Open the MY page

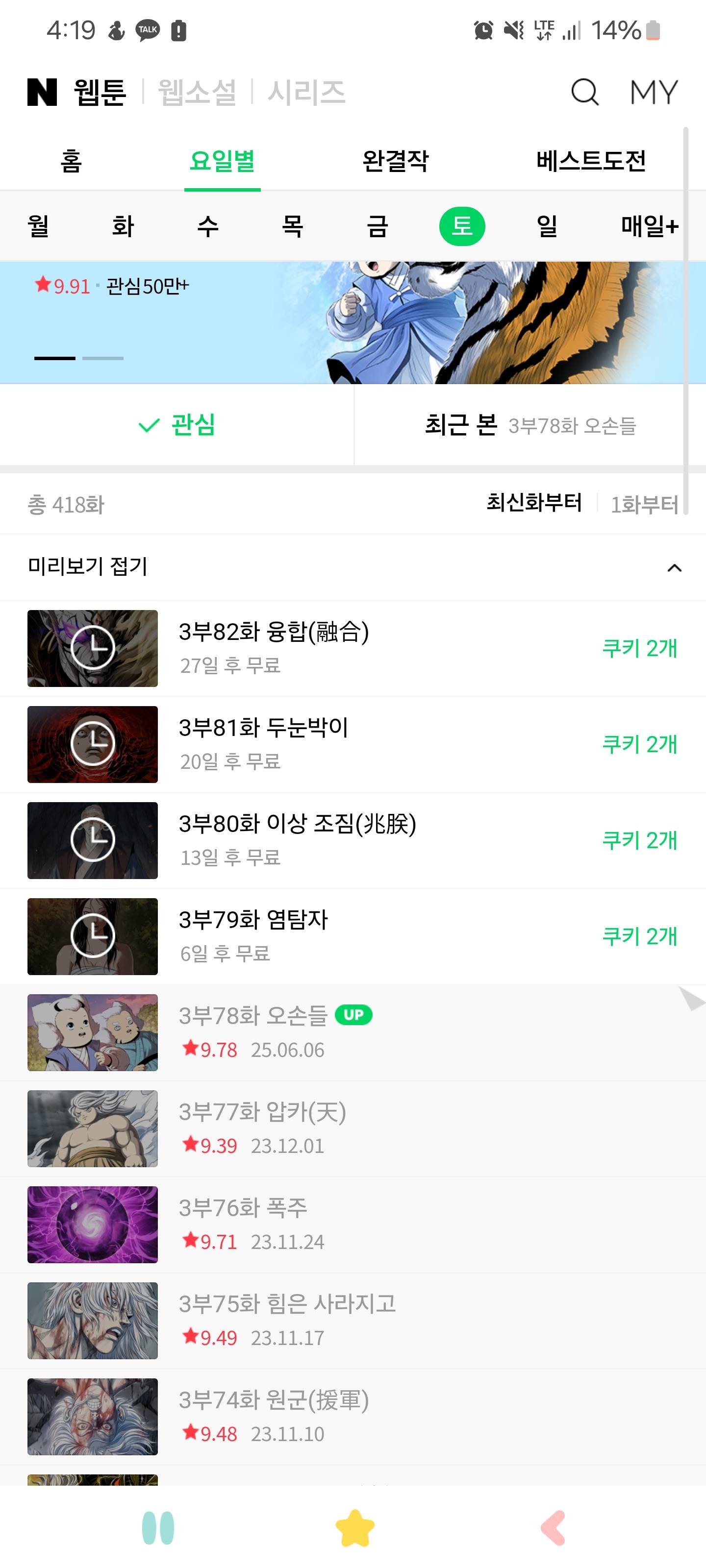tap(654, 93)
